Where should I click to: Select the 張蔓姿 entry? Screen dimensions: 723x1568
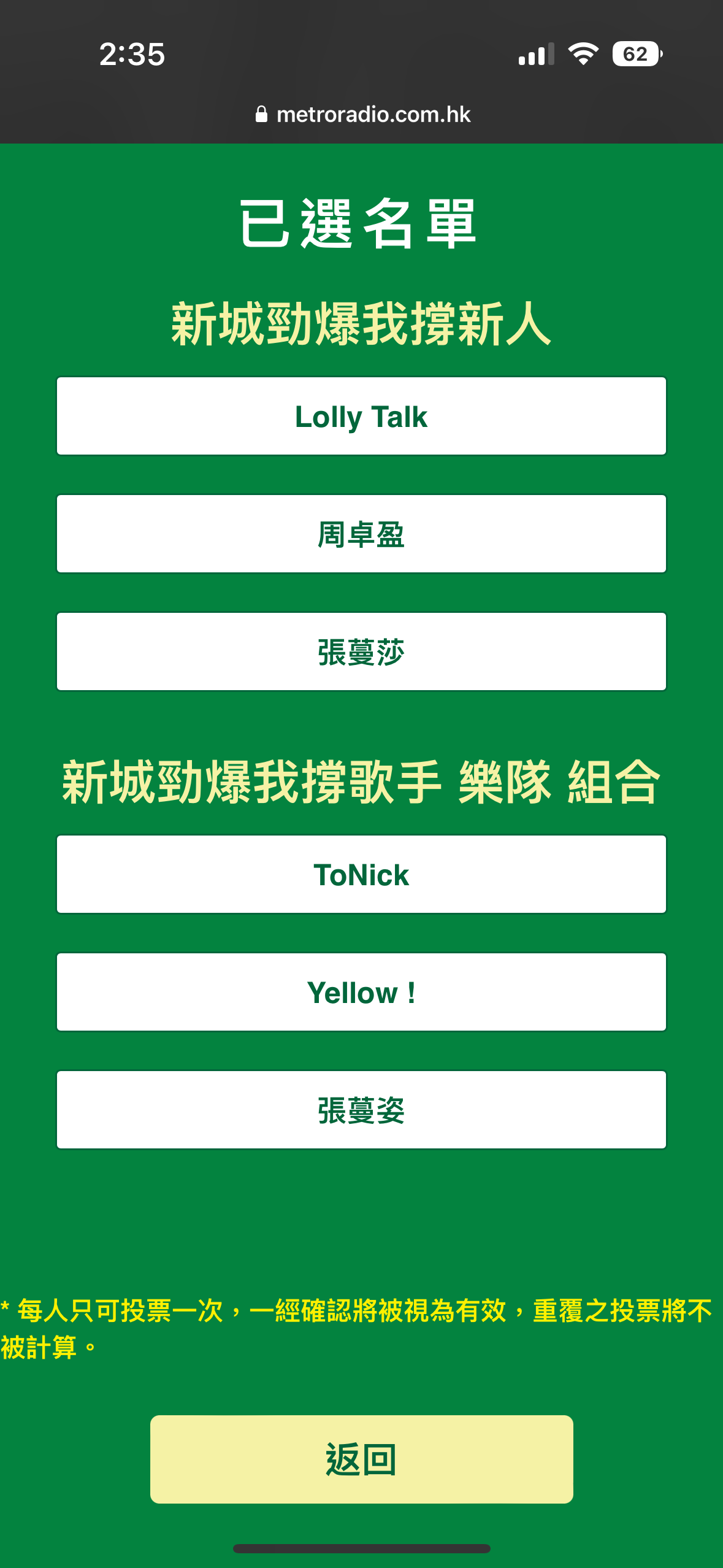pos(361,1109)
